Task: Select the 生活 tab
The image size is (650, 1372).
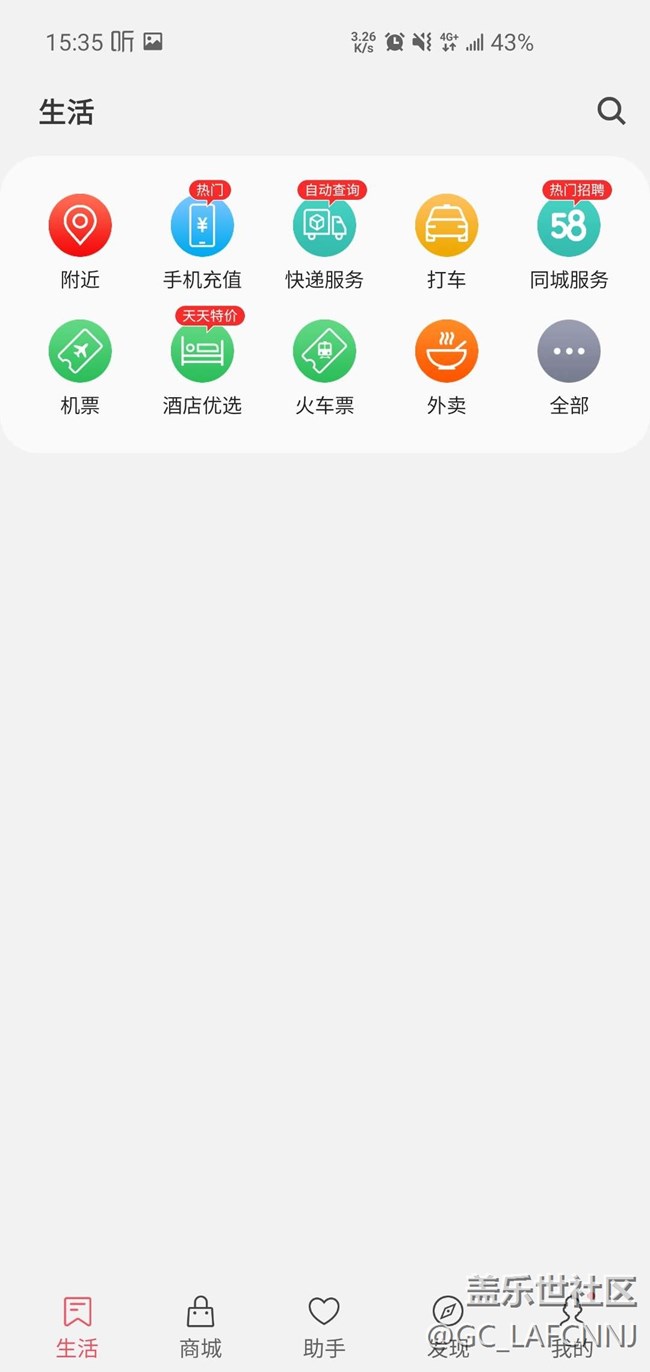Action: point(77,1326)
